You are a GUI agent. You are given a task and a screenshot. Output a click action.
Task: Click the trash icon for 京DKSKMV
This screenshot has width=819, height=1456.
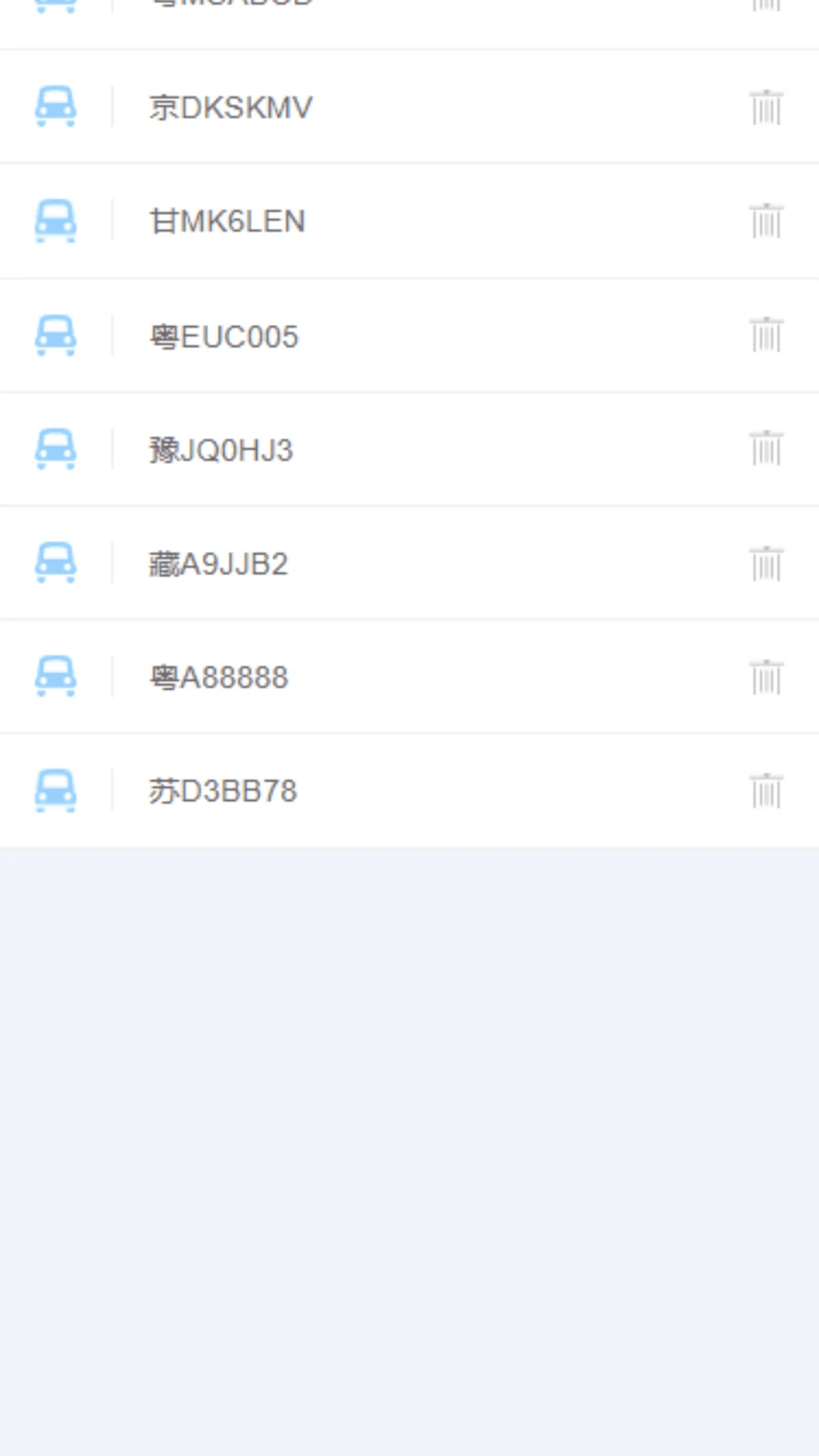765,106
